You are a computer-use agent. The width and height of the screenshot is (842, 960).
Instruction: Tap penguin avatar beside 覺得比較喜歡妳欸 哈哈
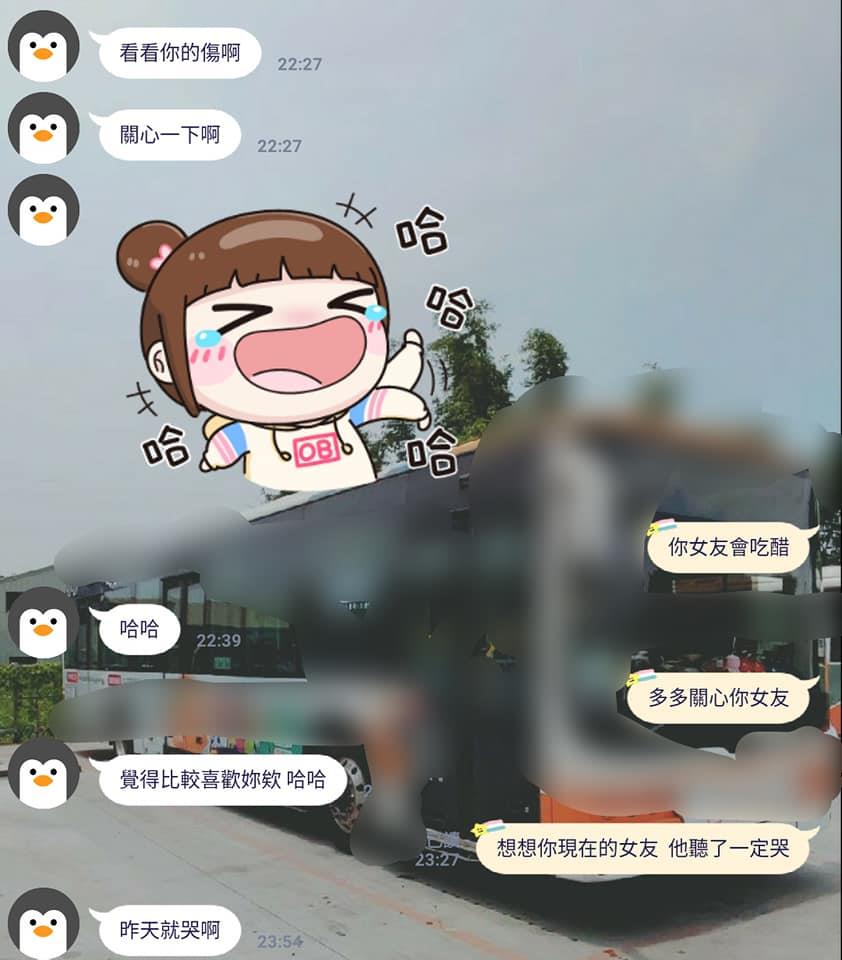(x=43, y=773)
